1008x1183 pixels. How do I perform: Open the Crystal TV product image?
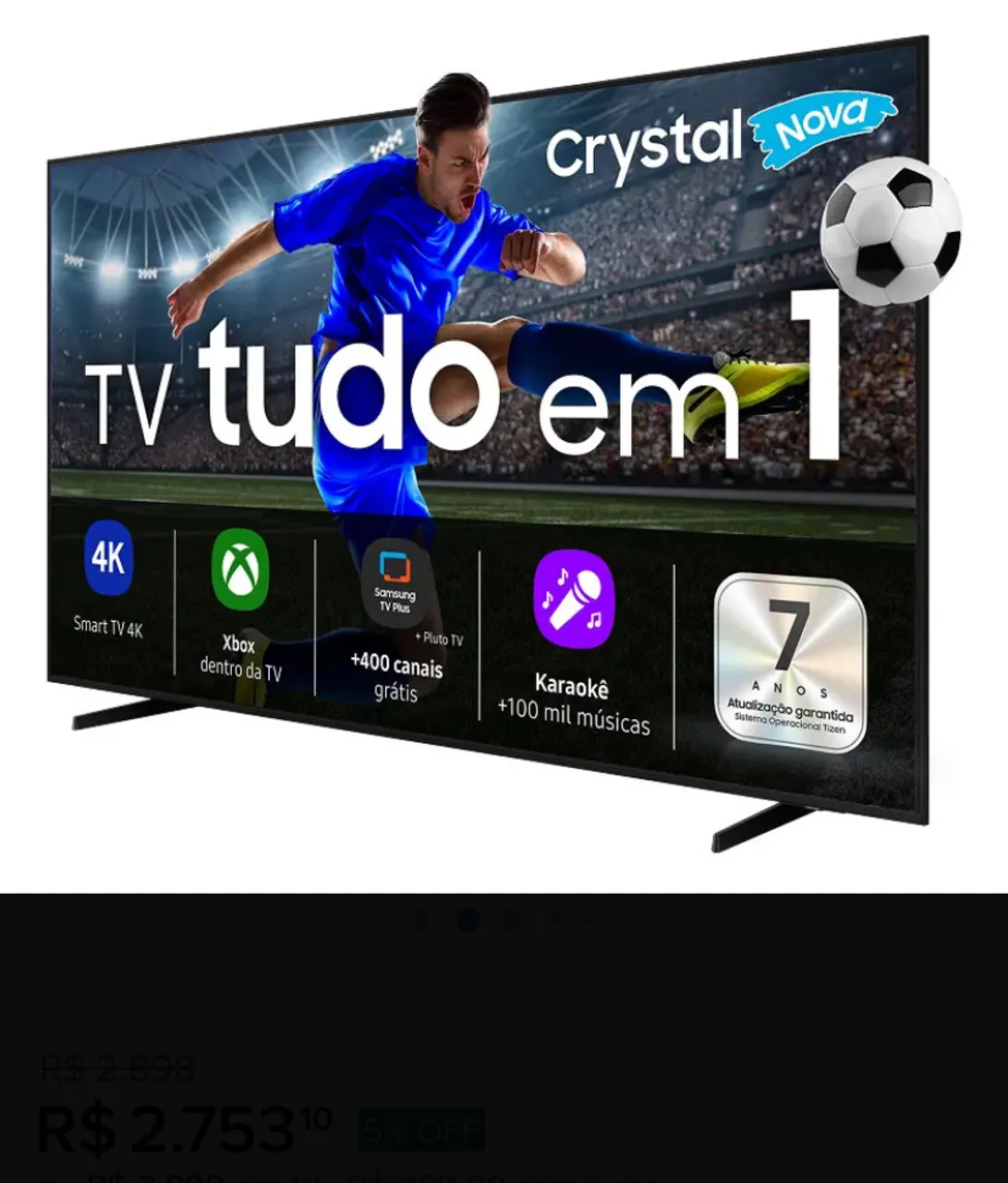point(504,445)
